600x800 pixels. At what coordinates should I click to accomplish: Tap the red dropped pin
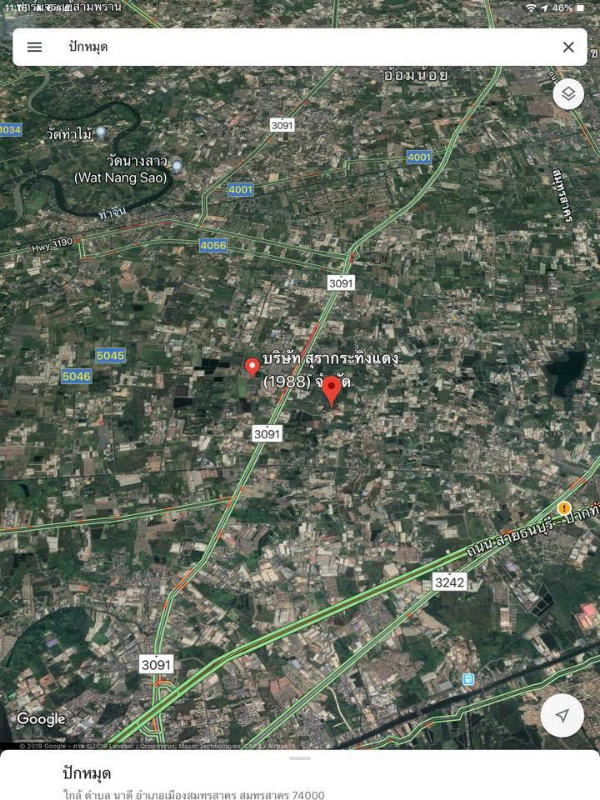tap(331, 389)
